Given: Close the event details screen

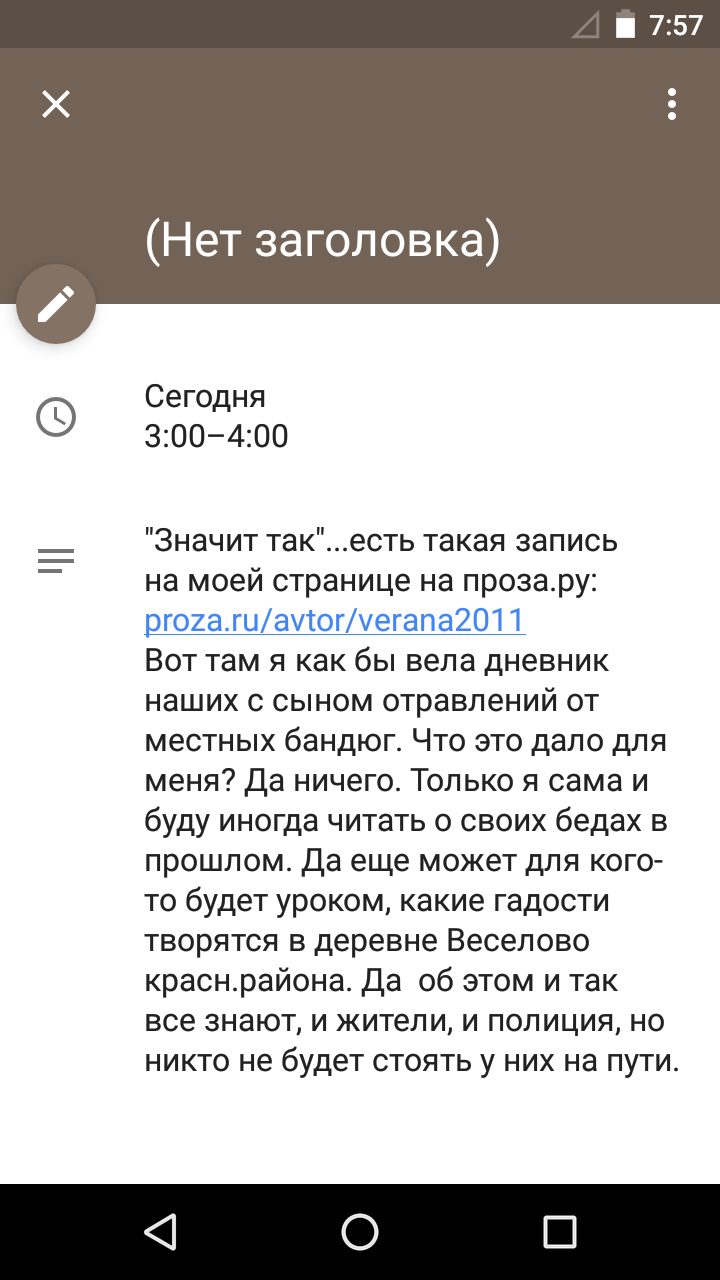Looking at the screenshot, I should [56, 104].
